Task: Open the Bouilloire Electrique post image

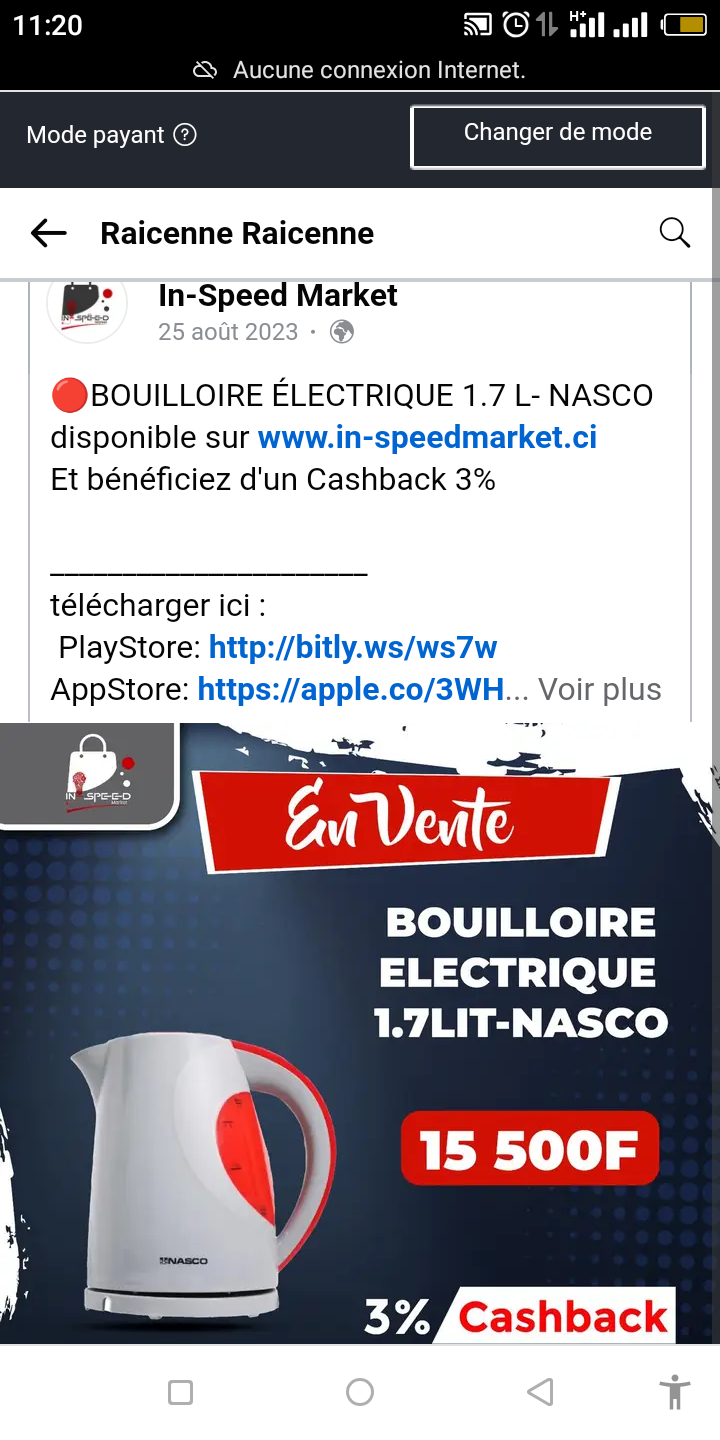Action: pos(360,1033)
